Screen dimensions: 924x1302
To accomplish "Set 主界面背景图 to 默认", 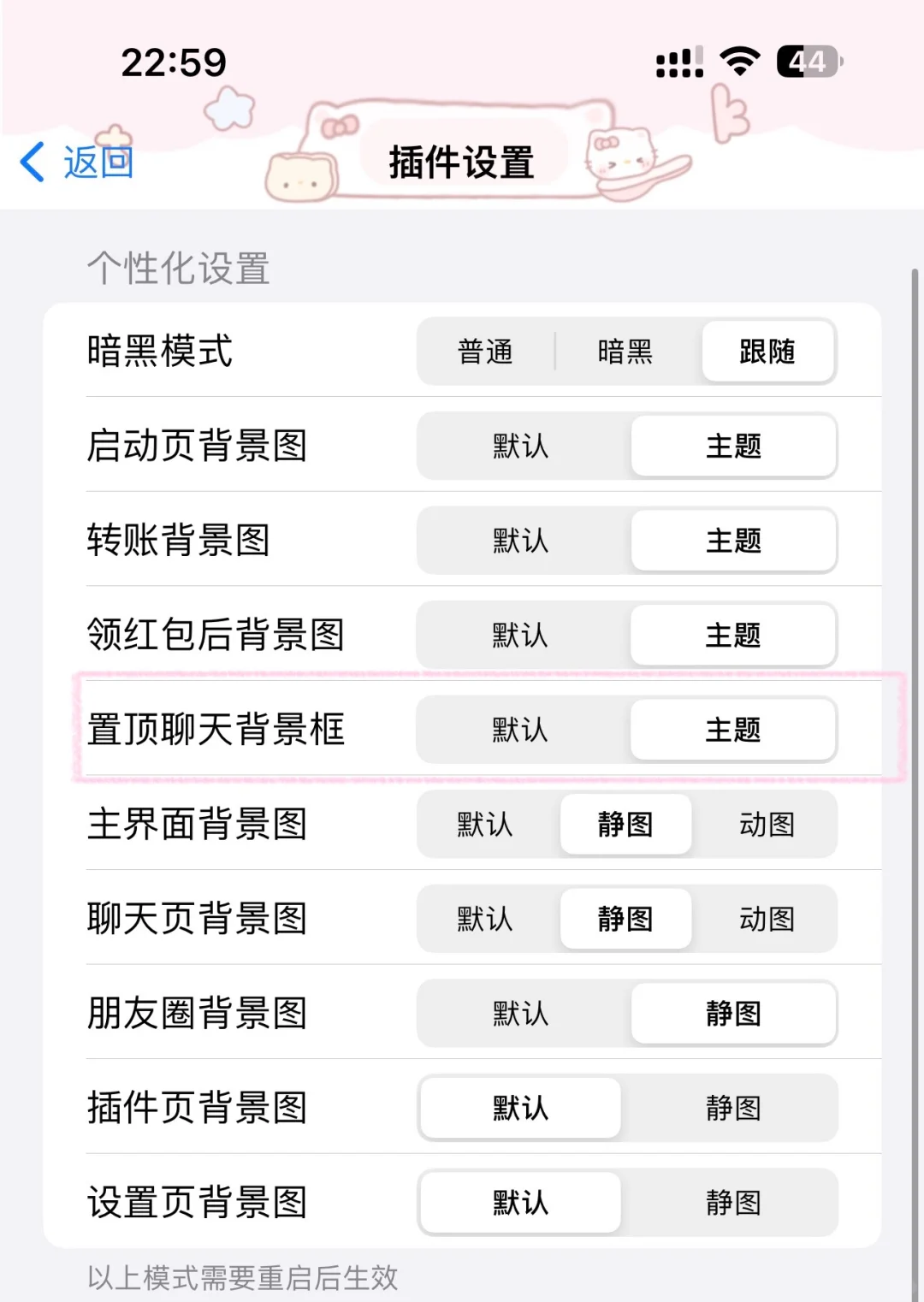I will (485, 825).
